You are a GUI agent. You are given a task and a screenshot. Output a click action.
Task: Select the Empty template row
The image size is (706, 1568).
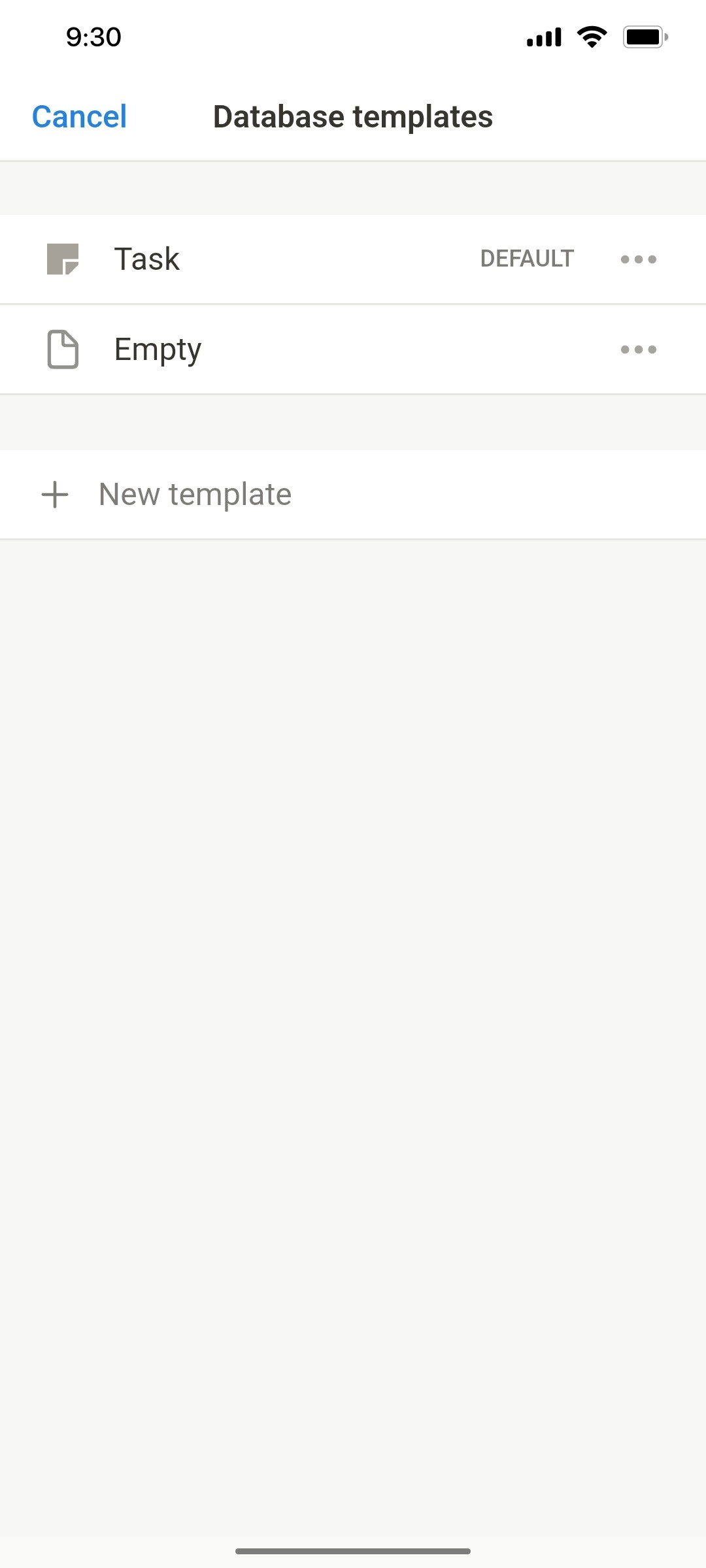point(261,349)
